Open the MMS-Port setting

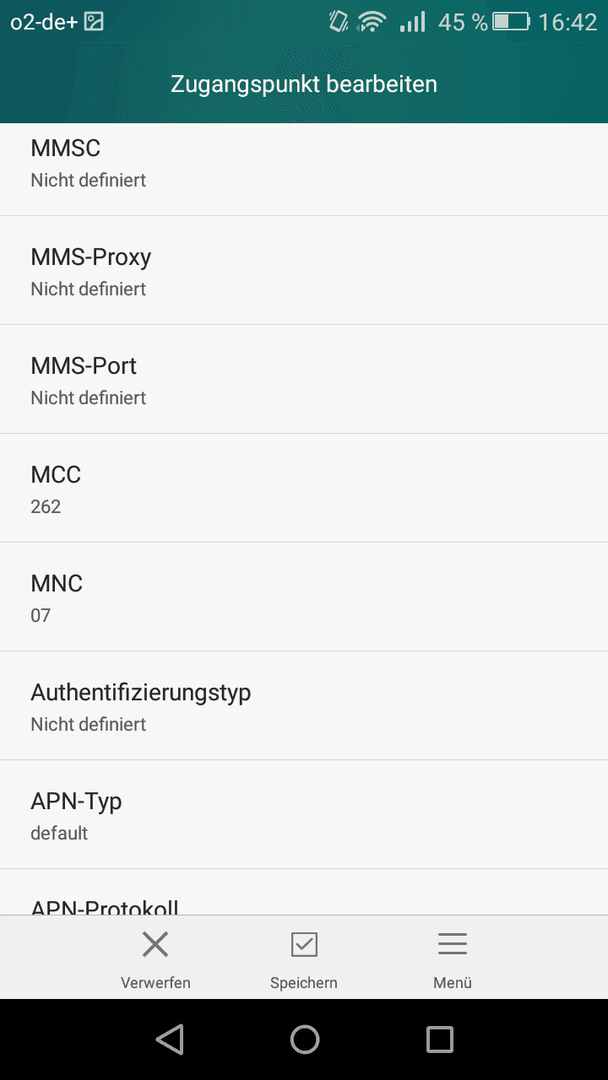tap(304, 379)
